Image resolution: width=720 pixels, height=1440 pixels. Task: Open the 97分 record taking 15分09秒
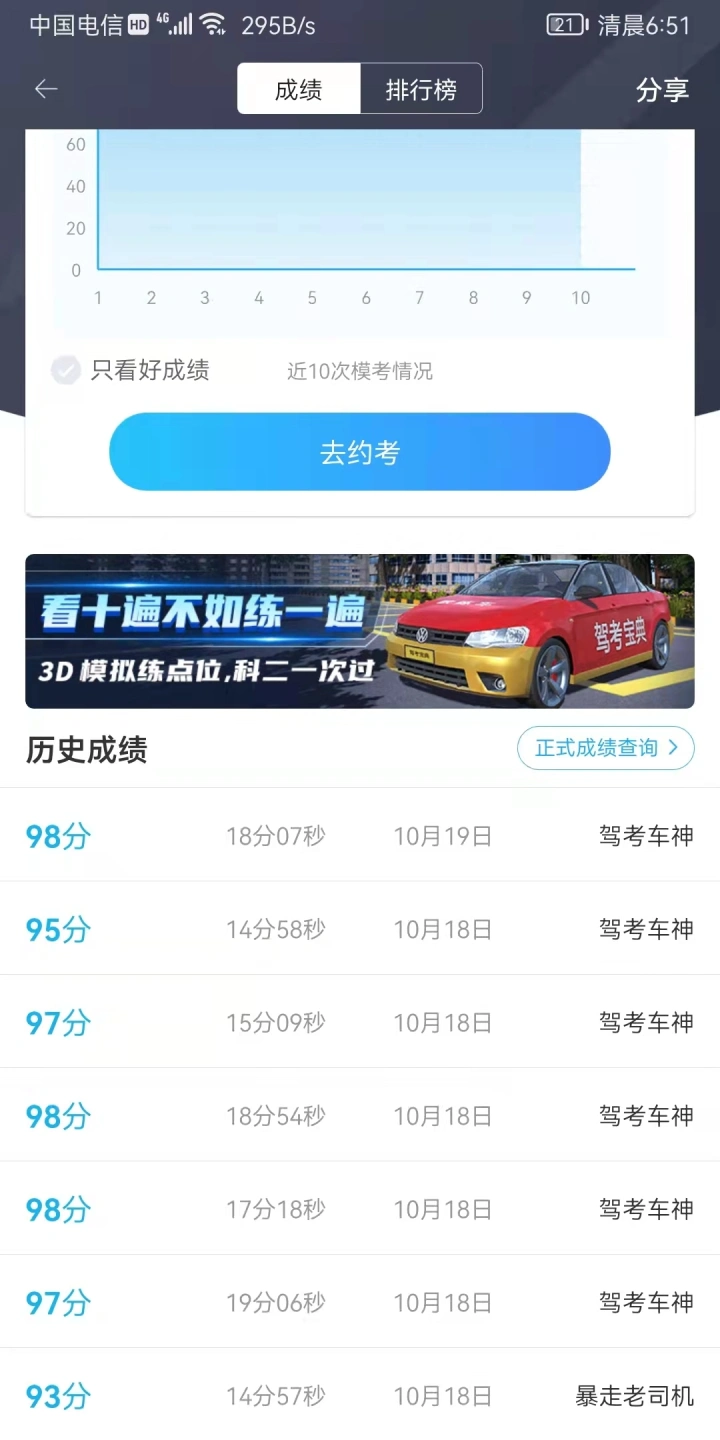tap(359, 1022)
